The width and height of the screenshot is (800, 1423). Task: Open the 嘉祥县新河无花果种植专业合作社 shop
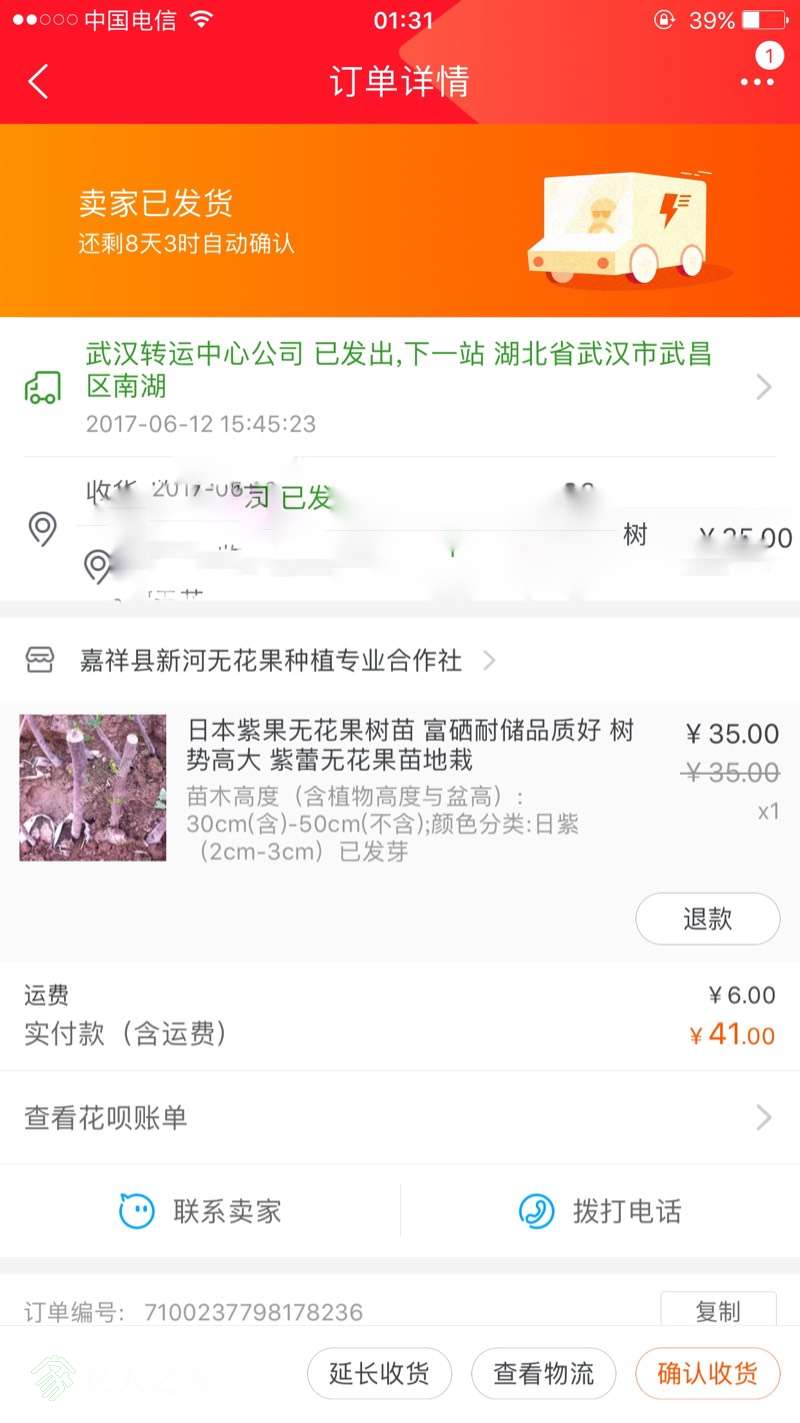click(x=270, y=661)
